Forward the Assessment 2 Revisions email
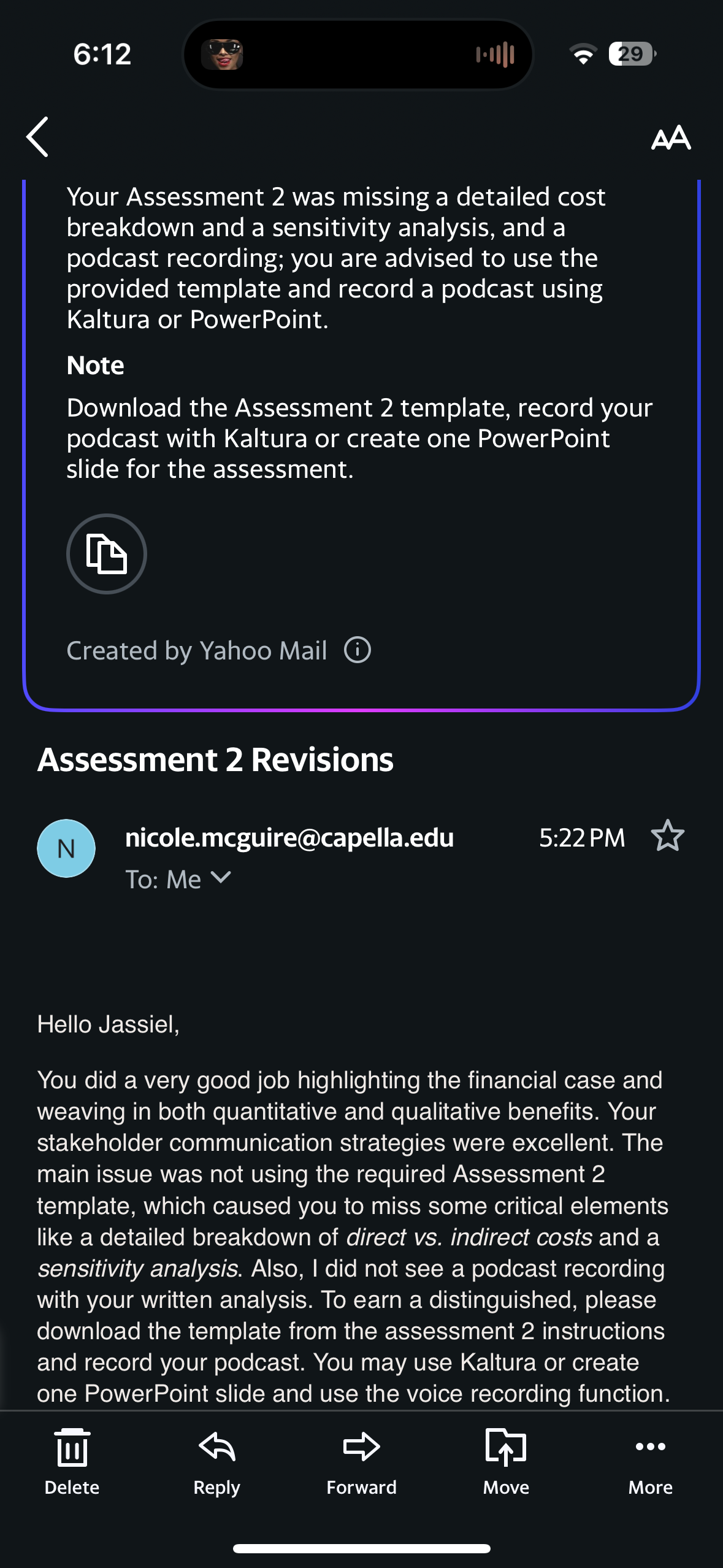 pyautogui.click(x=362, y=1461)
